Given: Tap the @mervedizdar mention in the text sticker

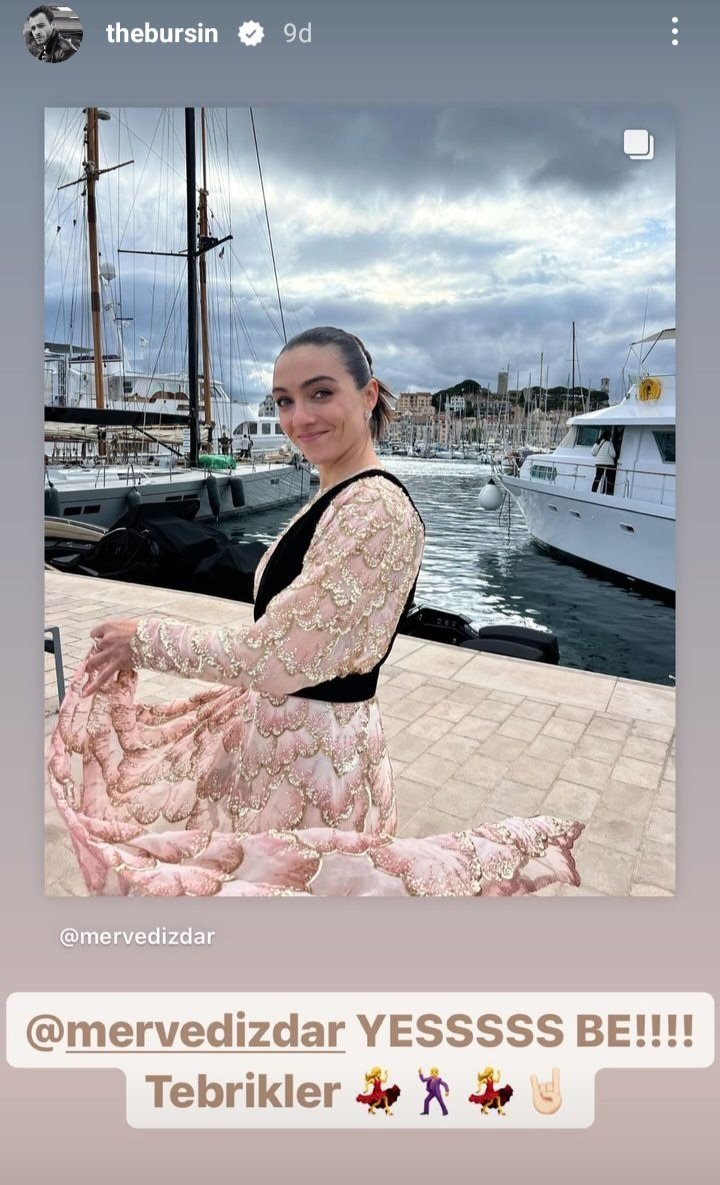Looking at the screenshot, I should pos(186,1031).
